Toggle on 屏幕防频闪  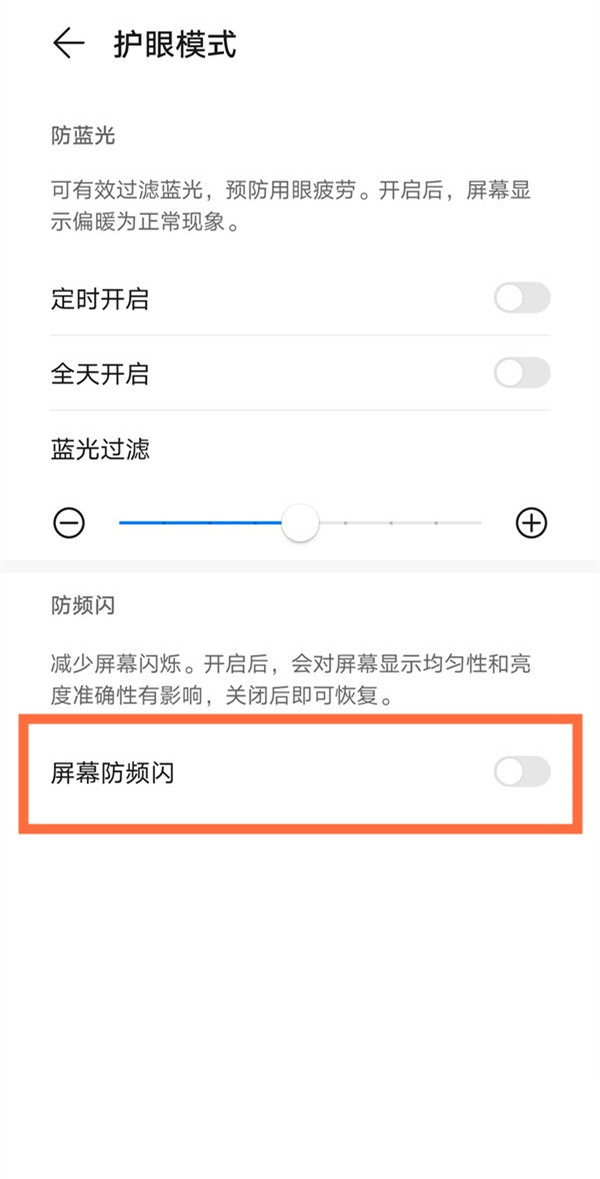click(x=522, y=772)
